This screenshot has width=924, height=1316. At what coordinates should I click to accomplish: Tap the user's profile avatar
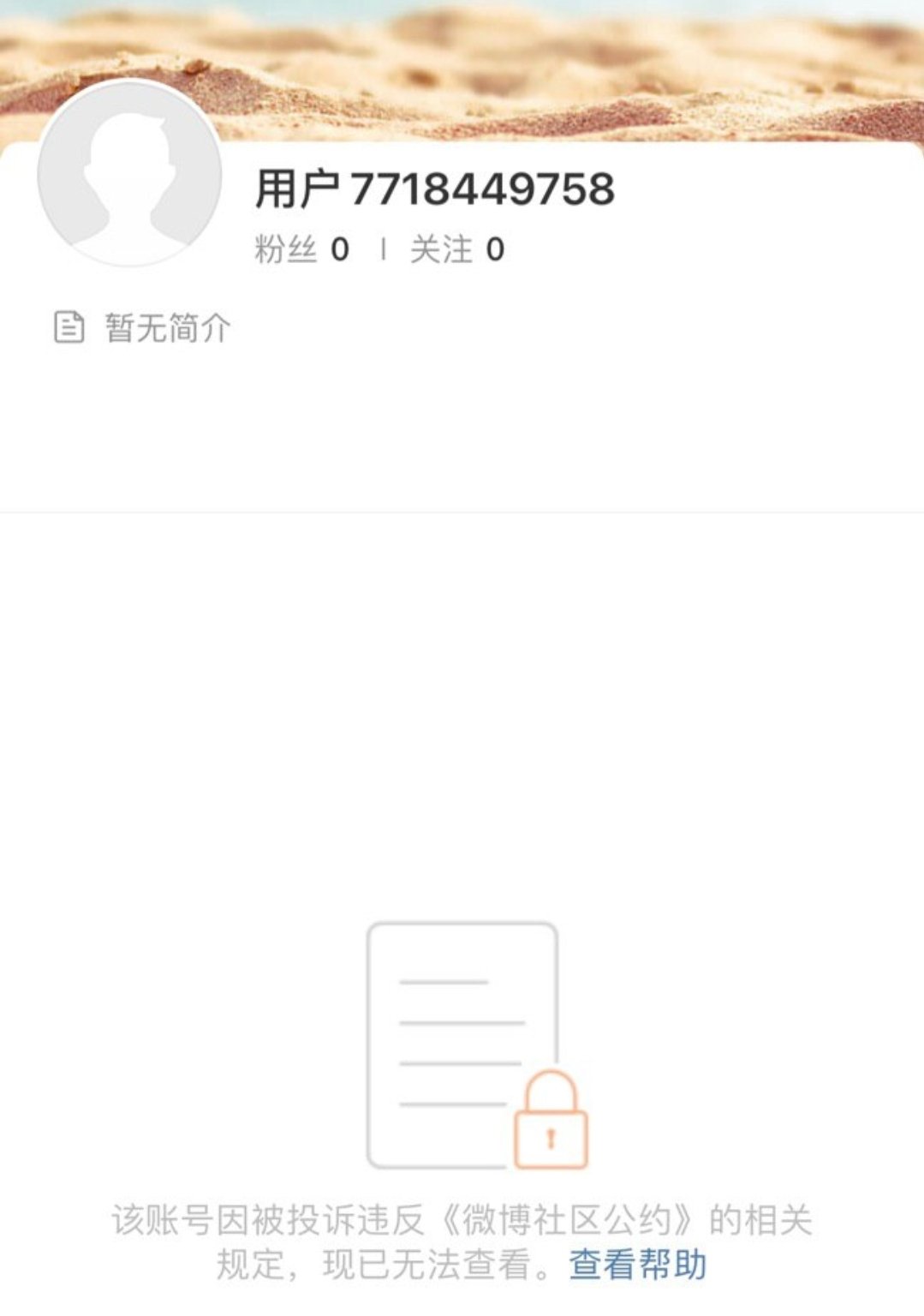click(x=129, y=173)
